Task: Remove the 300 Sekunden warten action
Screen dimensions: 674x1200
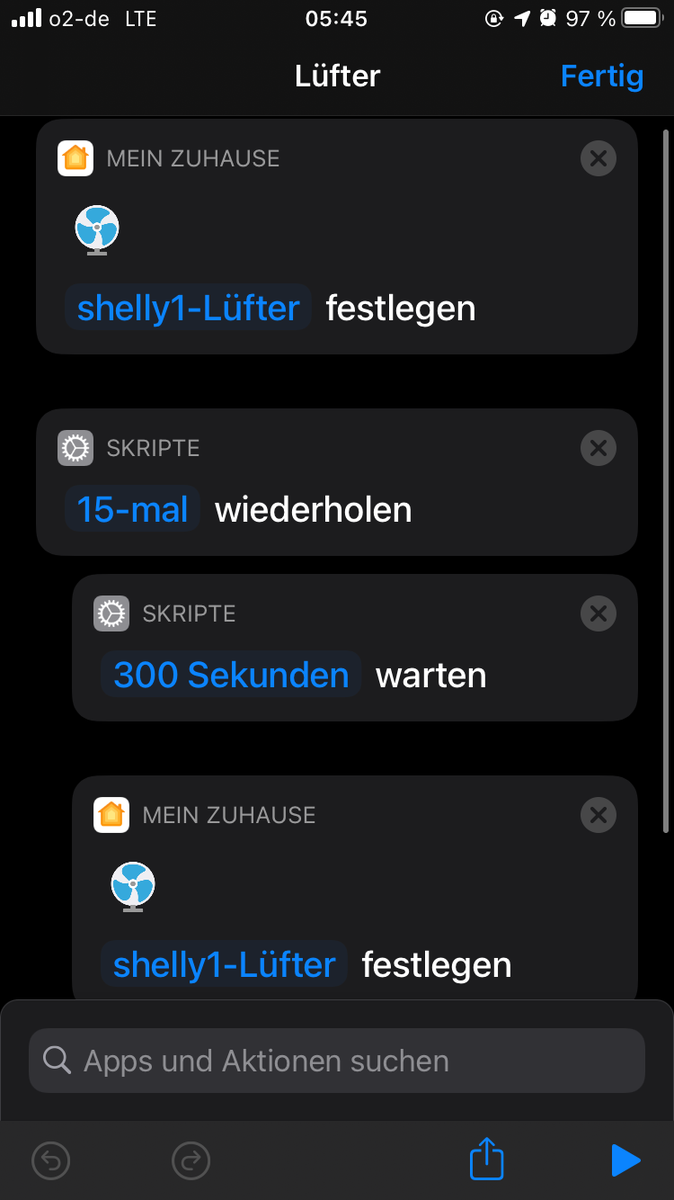Action: [x=598, y=613]
